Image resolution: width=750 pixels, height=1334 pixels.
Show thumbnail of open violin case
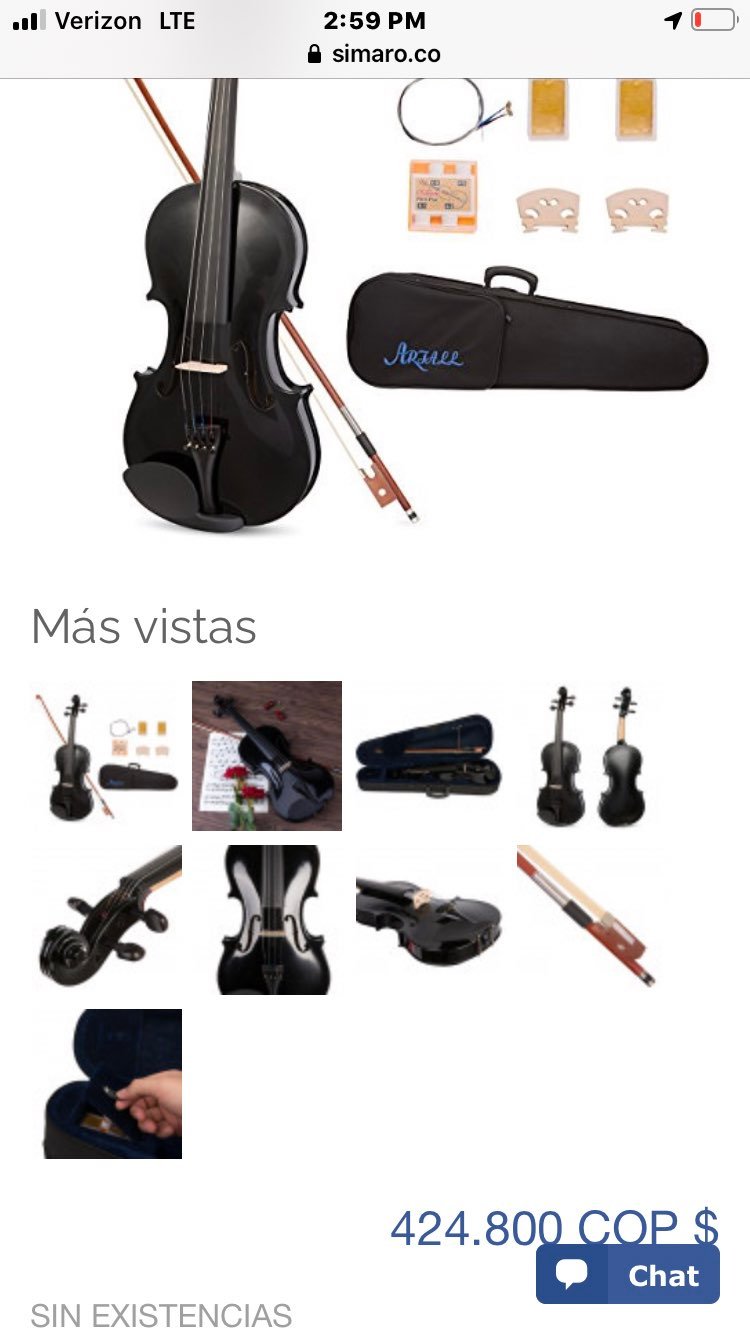[x=429, y=756]
